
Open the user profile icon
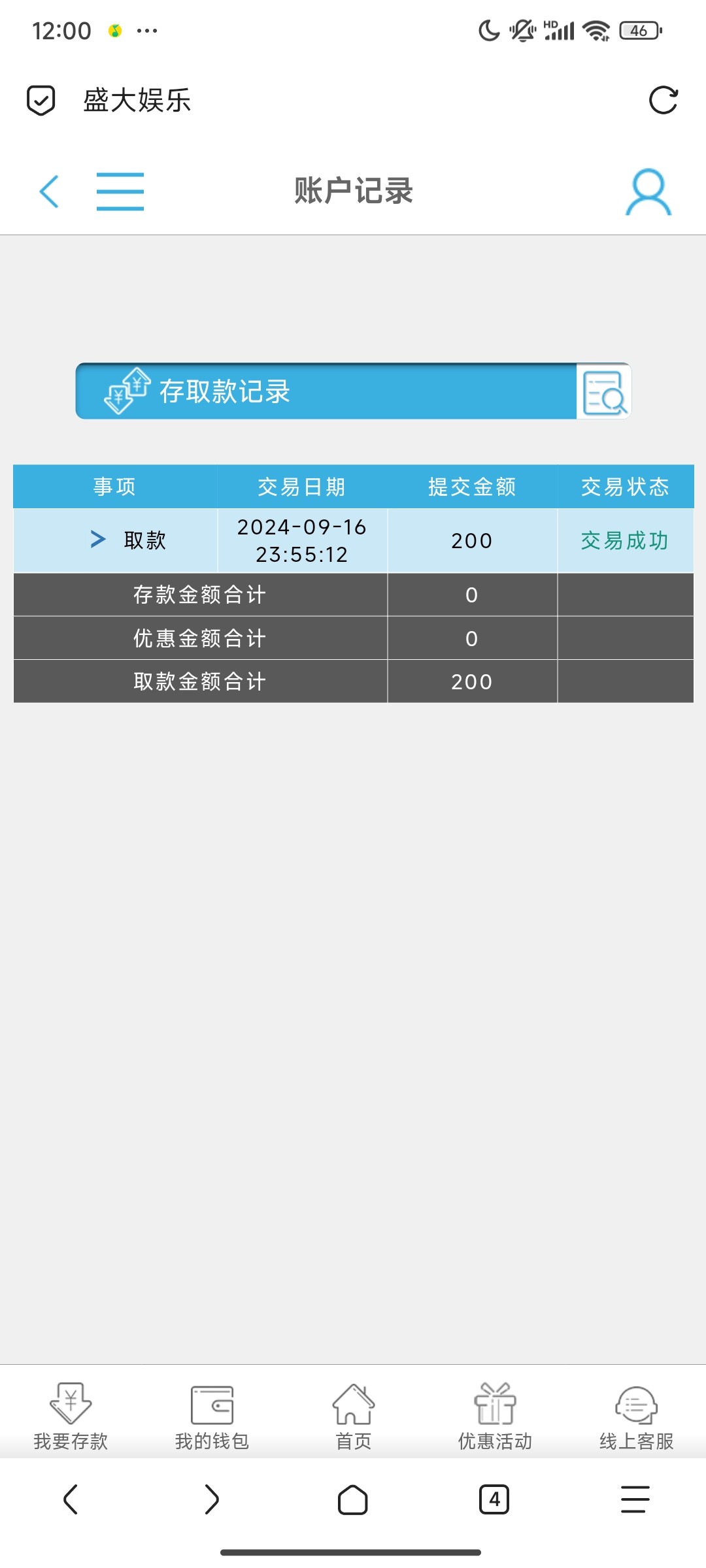coord(648,192)
